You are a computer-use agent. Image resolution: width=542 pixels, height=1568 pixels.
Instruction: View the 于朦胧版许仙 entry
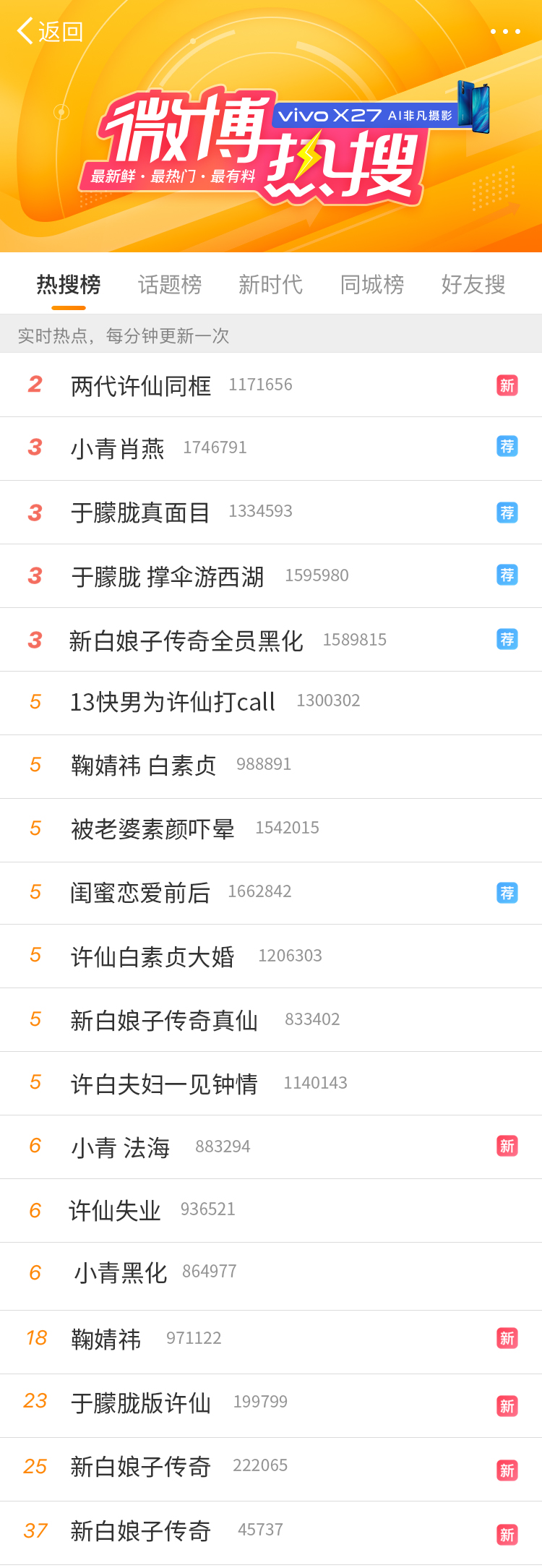[x=141, y=1403]
